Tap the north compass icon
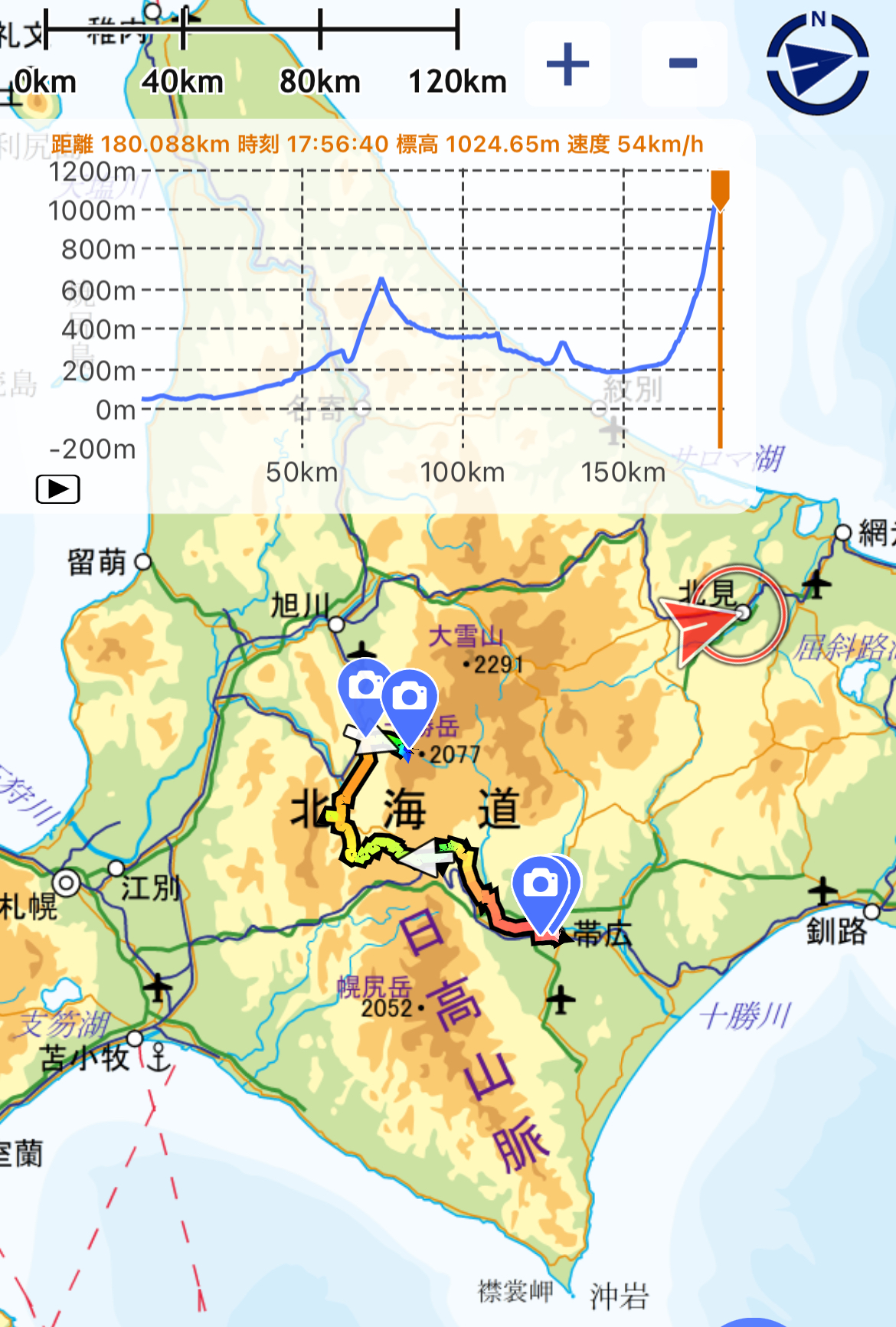This screenshot has width=896, height=1327. [817, 64]
